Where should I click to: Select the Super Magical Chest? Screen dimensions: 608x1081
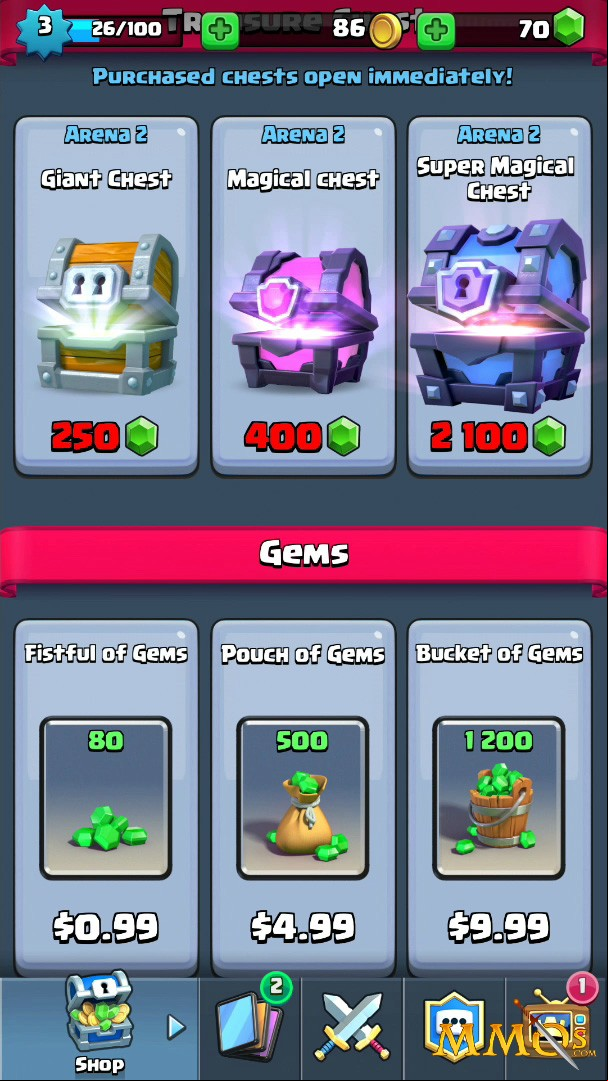(x=500, y=296)
